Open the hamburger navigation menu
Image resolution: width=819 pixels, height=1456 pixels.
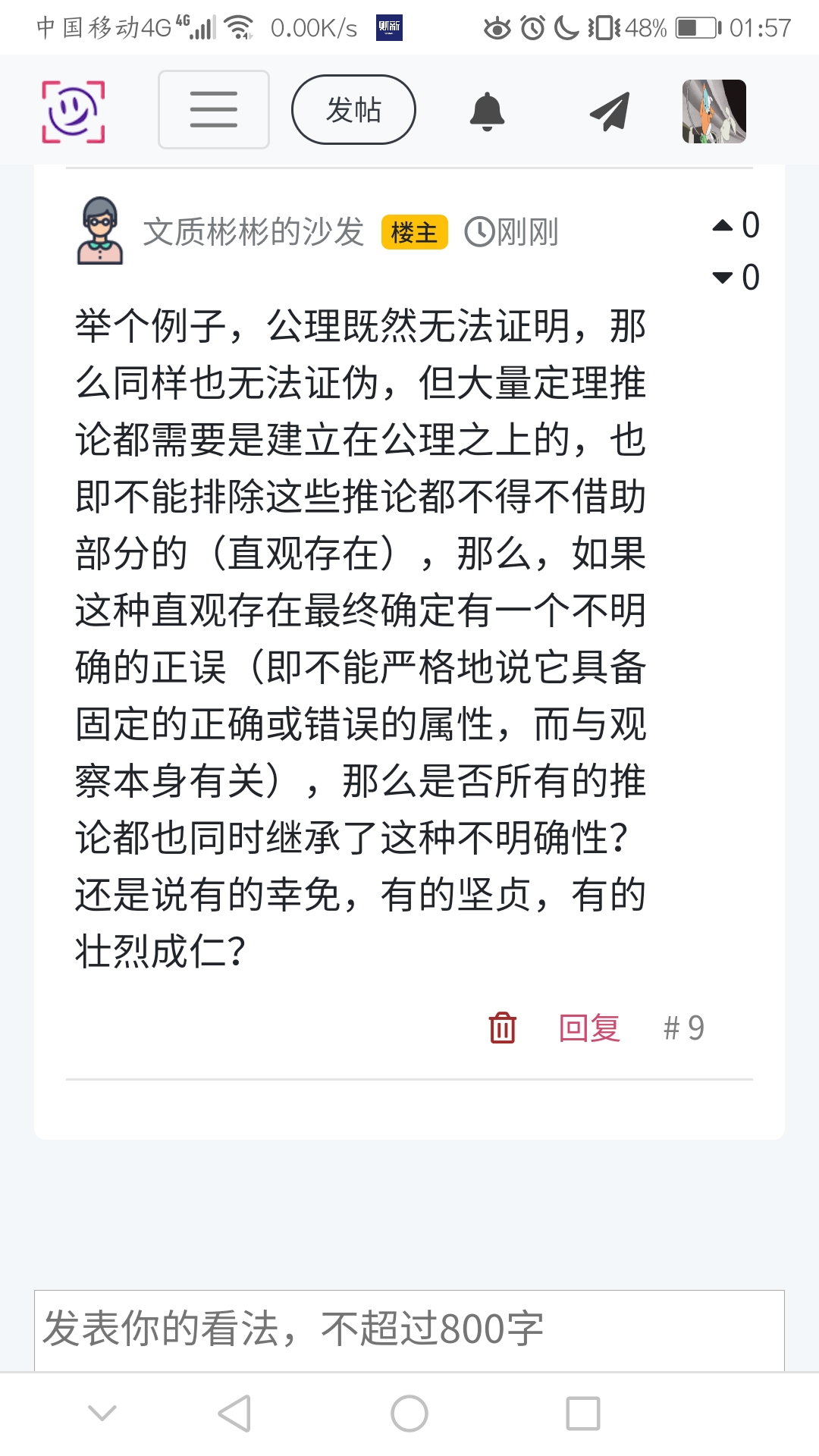point(213,110)
